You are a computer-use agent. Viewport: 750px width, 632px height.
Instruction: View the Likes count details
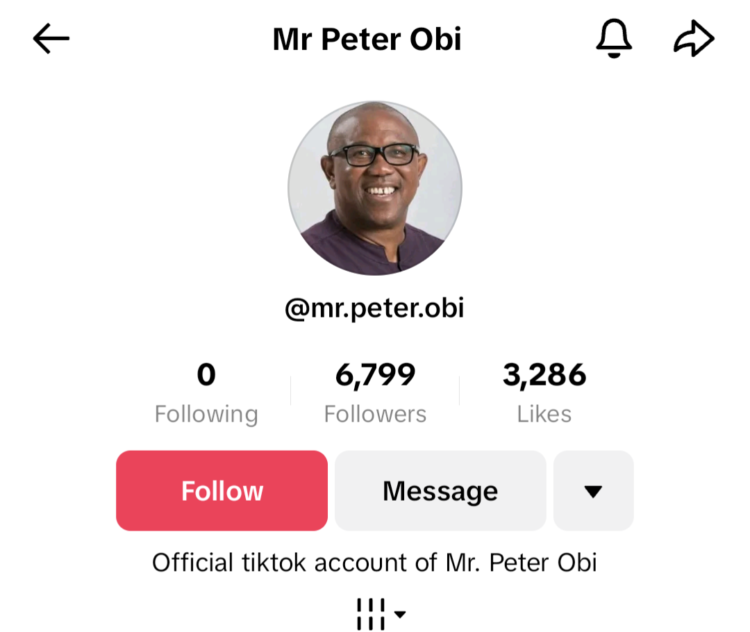tap(544, 393)
